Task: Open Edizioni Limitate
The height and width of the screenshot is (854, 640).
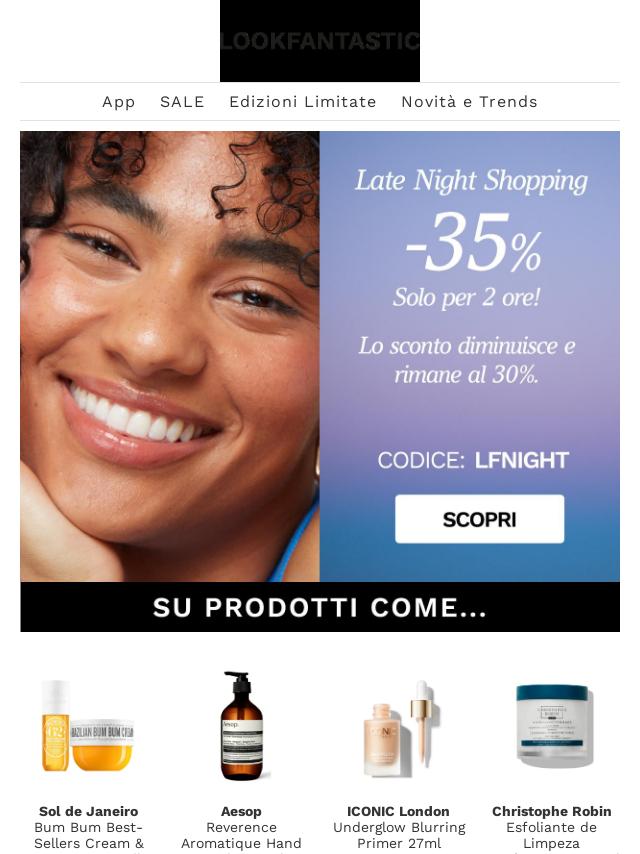Action: pyautogui.click(x=302, y=102)
